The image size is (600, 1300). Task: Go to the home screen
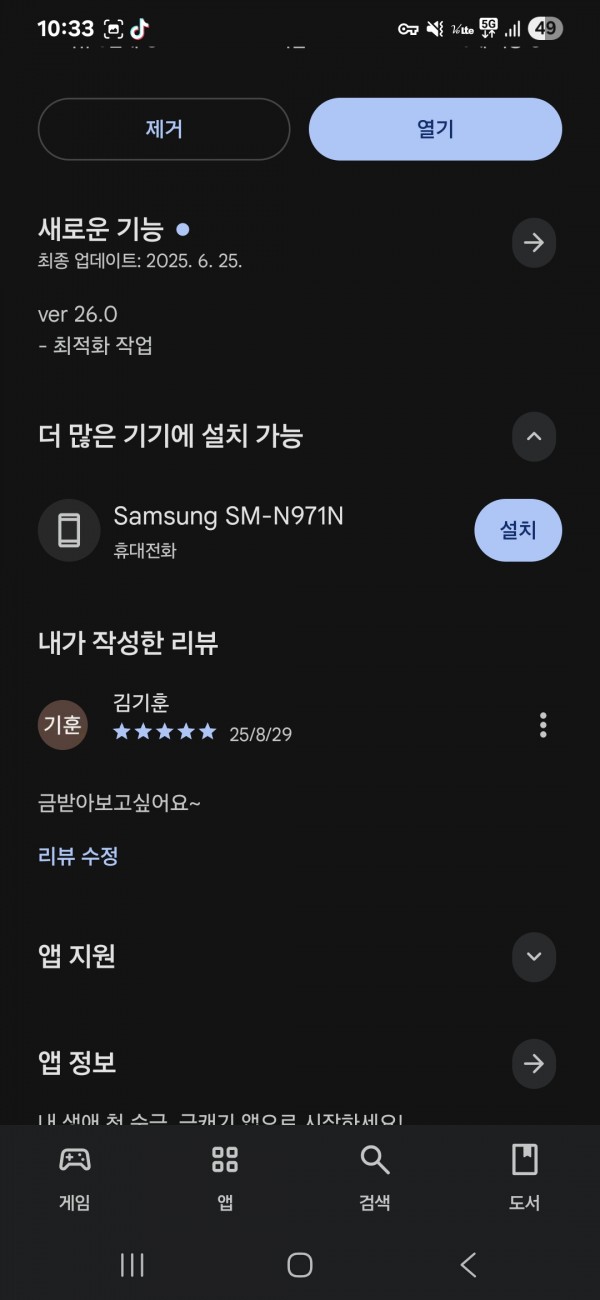(300, 1265)
